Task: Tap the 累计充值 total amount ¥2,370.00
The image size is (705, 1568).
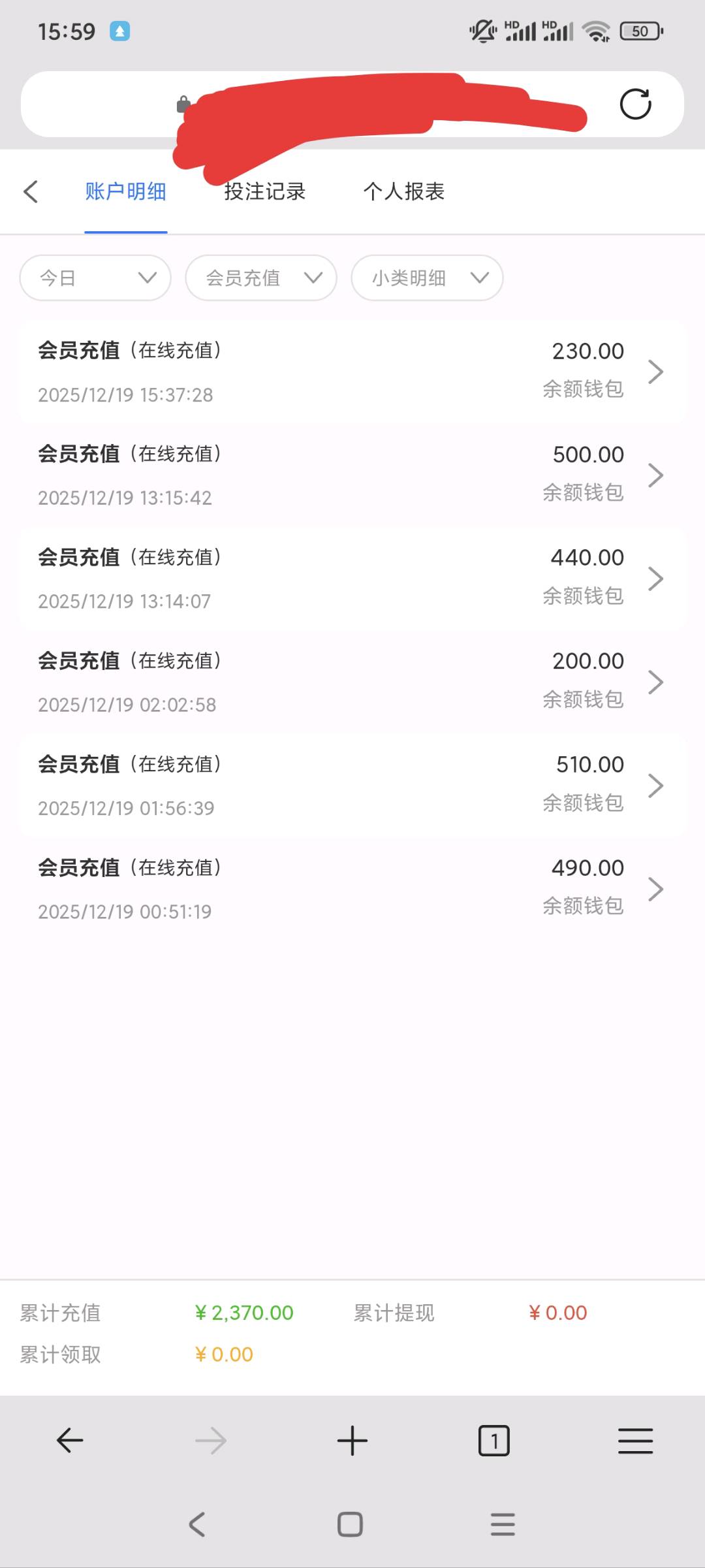Action: [x=243, y=1313]
